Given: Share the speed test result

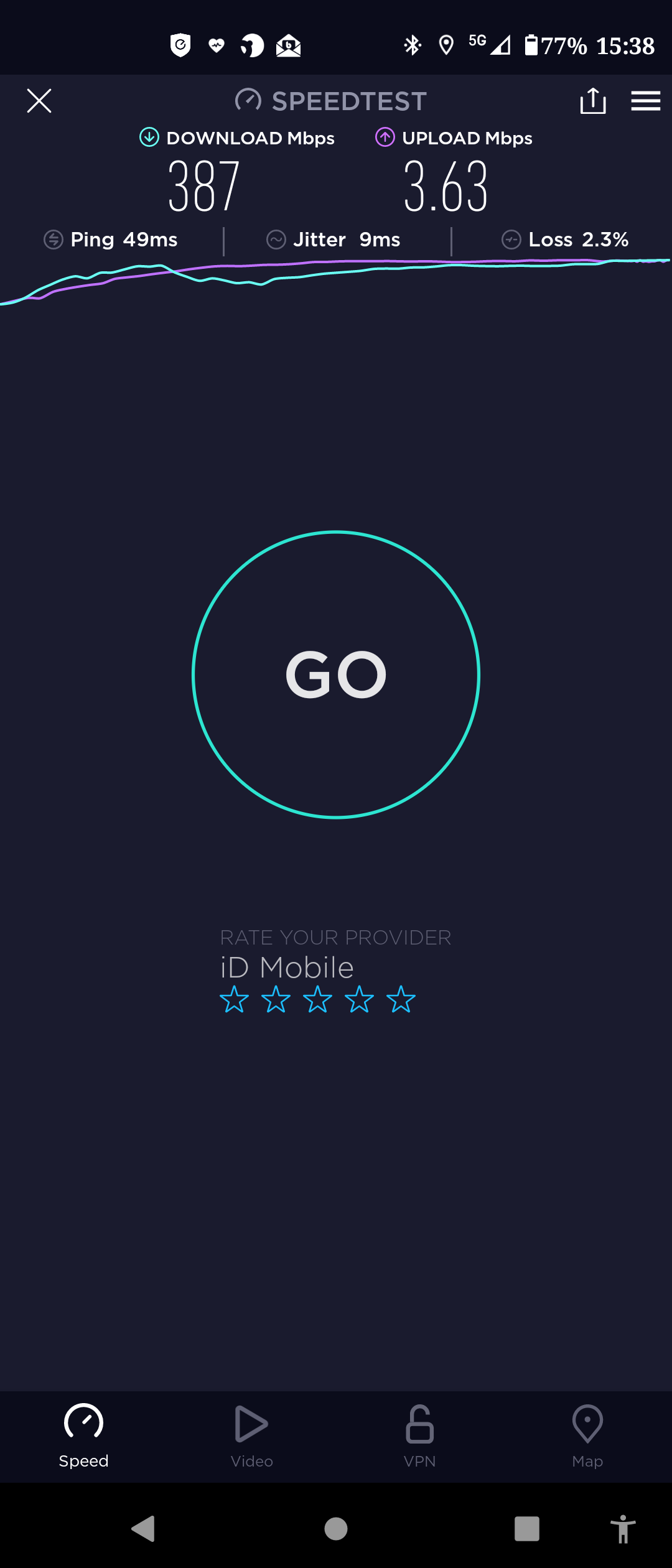Looking at the screenshot, I should (x=592, y=101).
